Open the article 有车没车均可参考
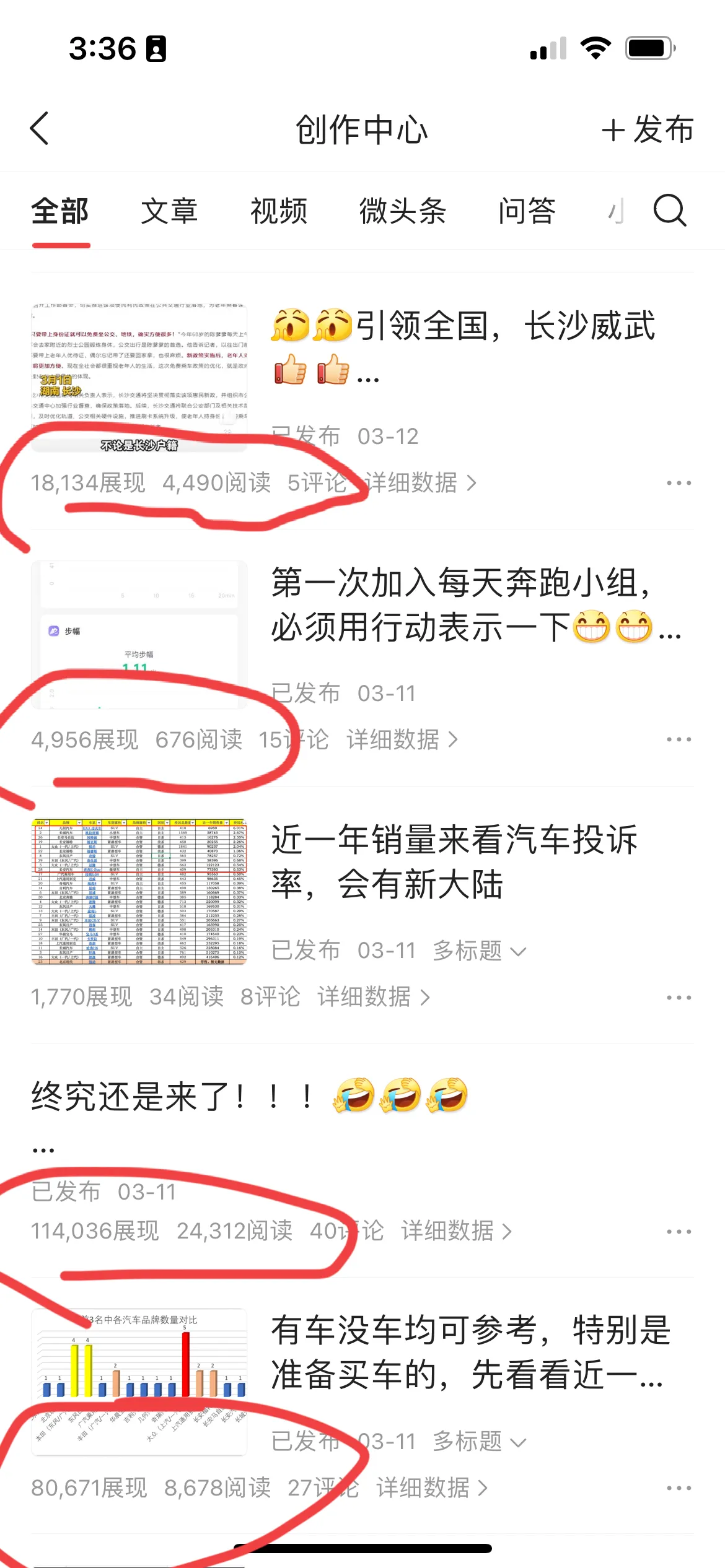 coord(471,1352)
